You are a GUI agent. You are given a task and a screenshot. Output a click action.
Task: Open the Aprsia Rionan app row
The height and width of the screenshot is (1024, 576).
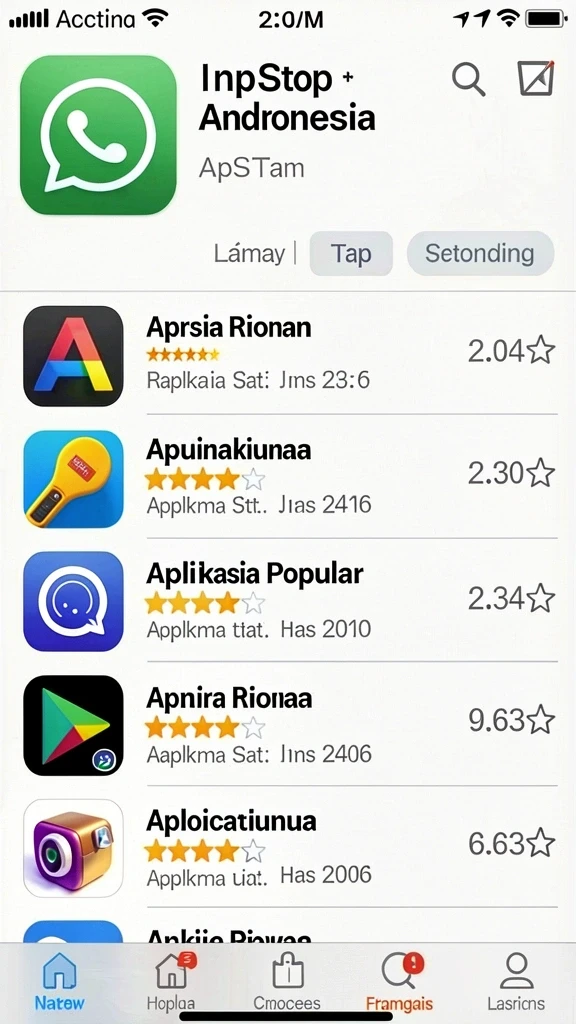click(x=288, y=355)
